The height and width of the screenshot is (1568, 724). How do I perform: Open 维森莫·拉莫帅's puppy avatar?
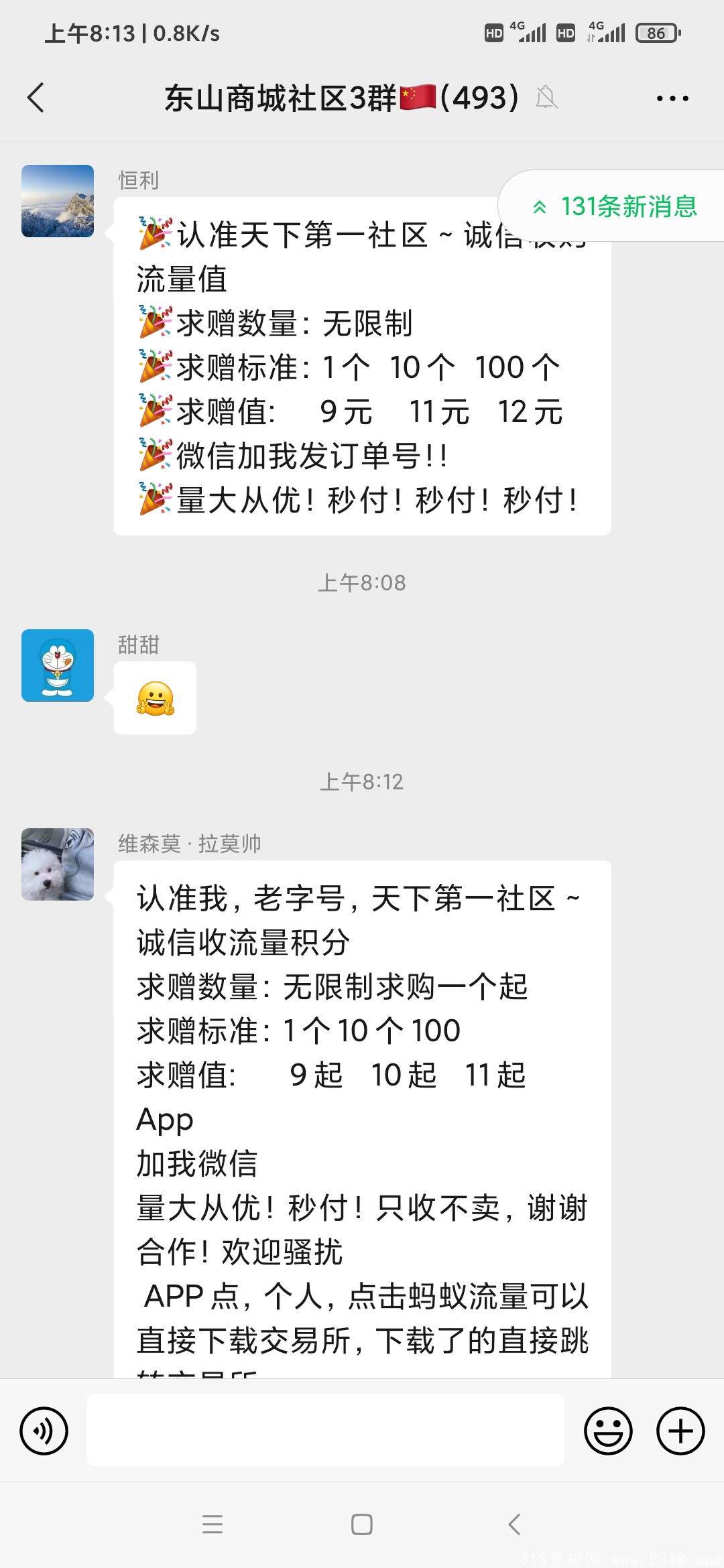(x=57, y=864)
